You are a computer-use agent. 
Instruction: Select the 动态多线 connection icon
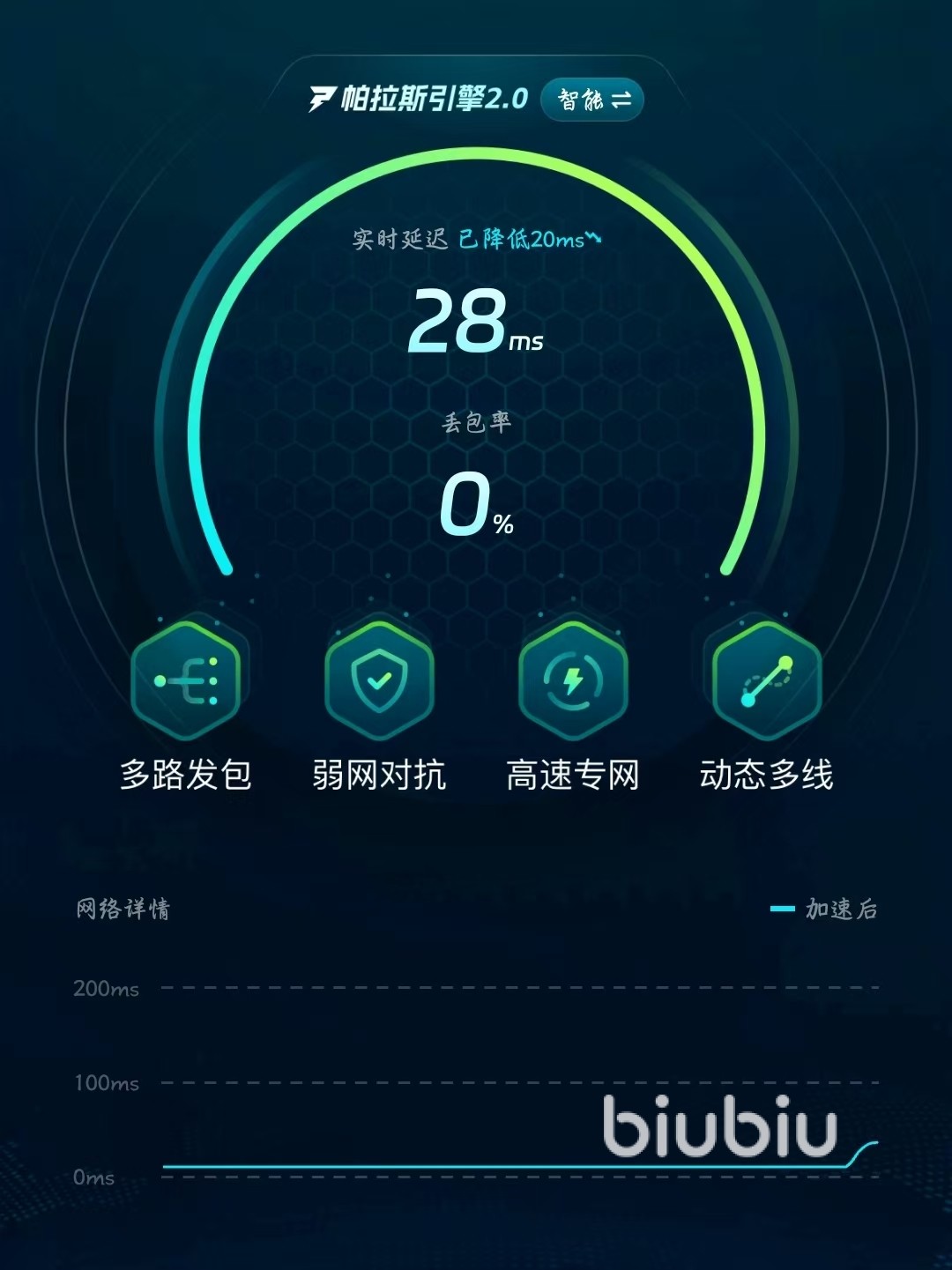tap(765, 680)
